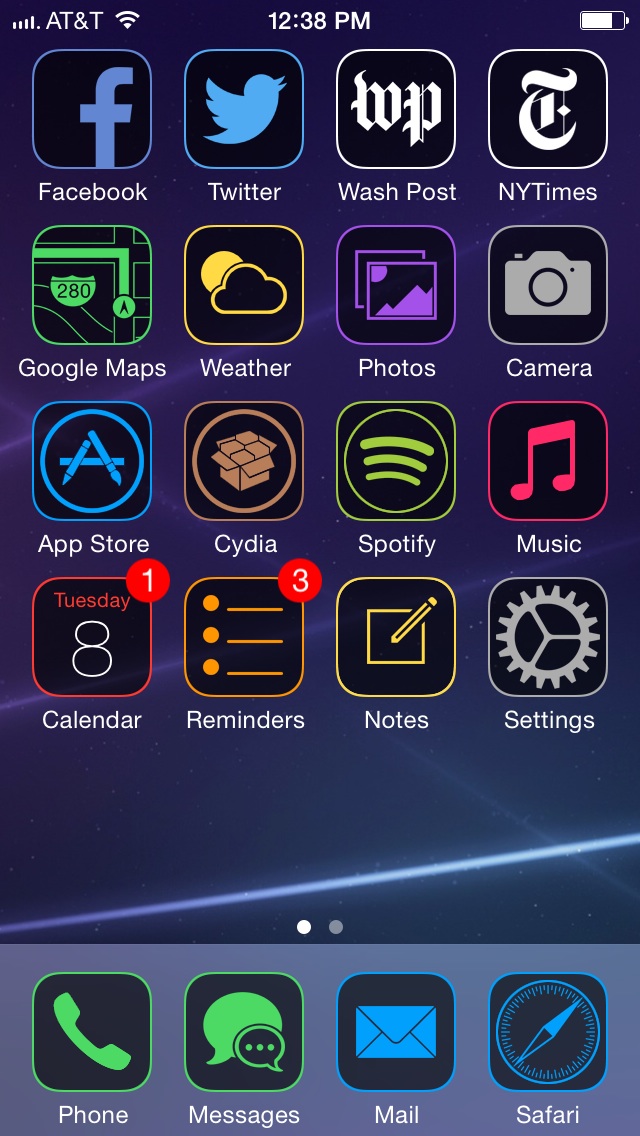
Task: Launch the Camera
Action: (x=548, y=285)
